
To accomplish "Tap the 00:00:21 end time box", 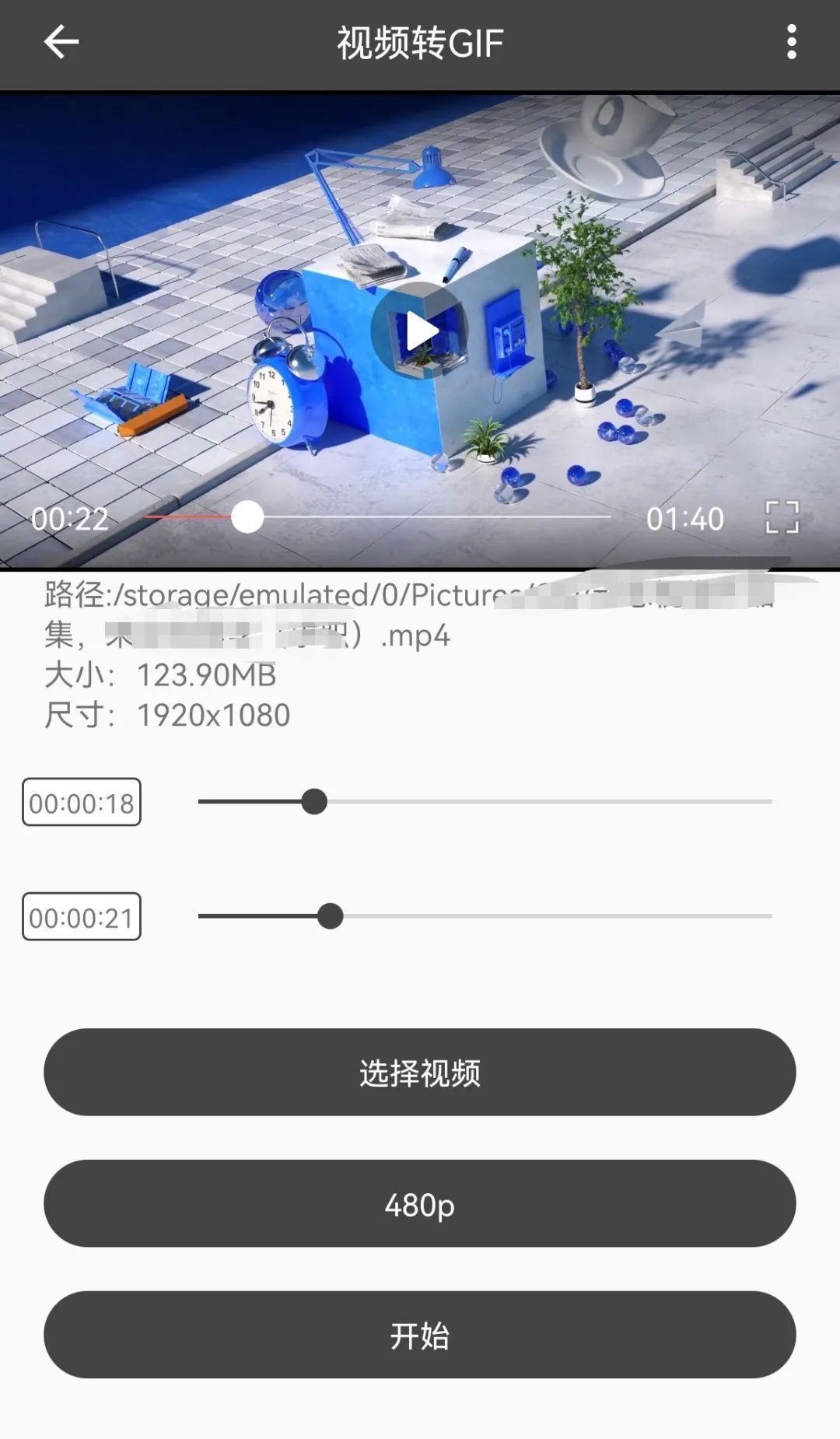I will point(82,917).
